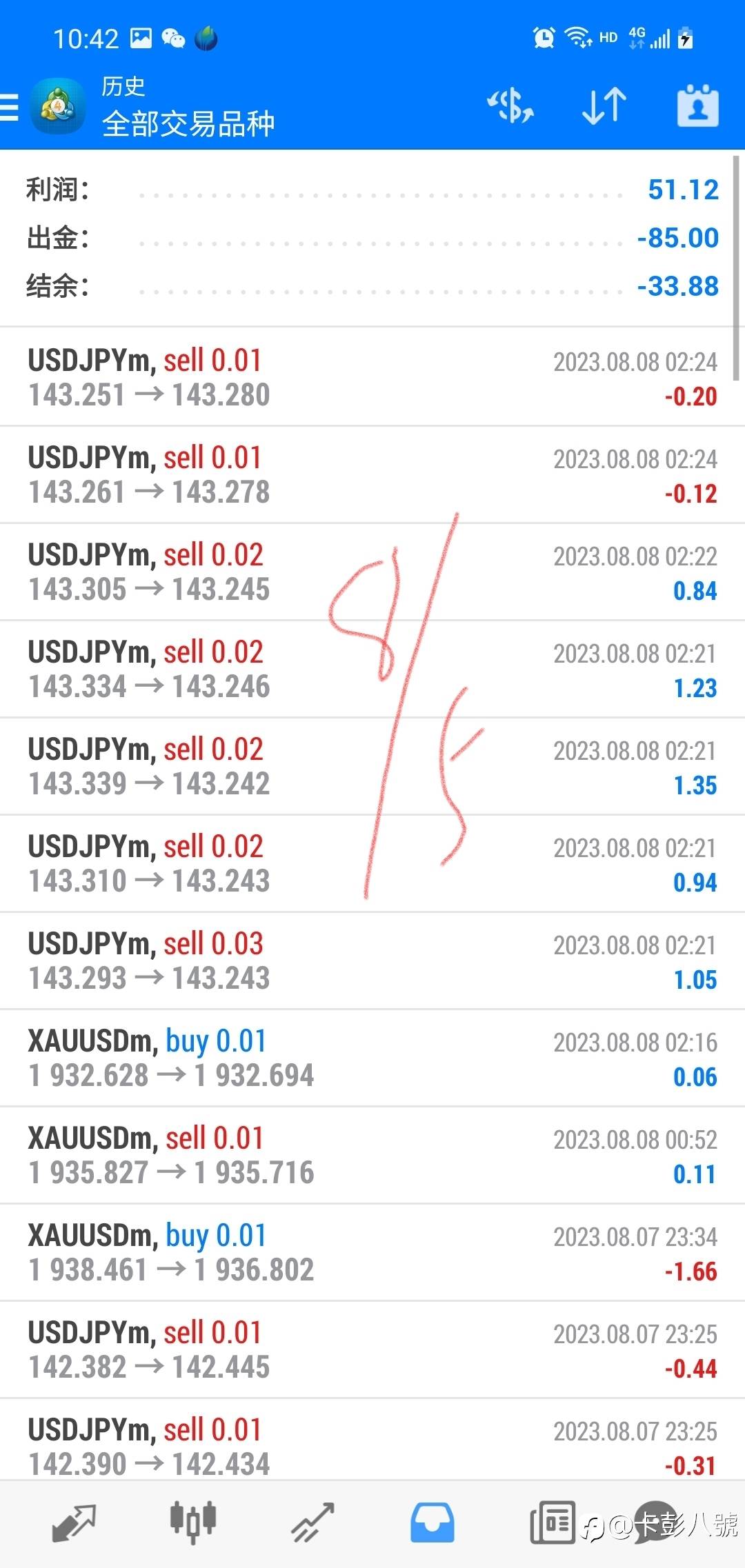Open the symbol filter dollar icon
The height and width of the screenshot is (1568, 745).
pyautogui.click(x=510, y=106)
